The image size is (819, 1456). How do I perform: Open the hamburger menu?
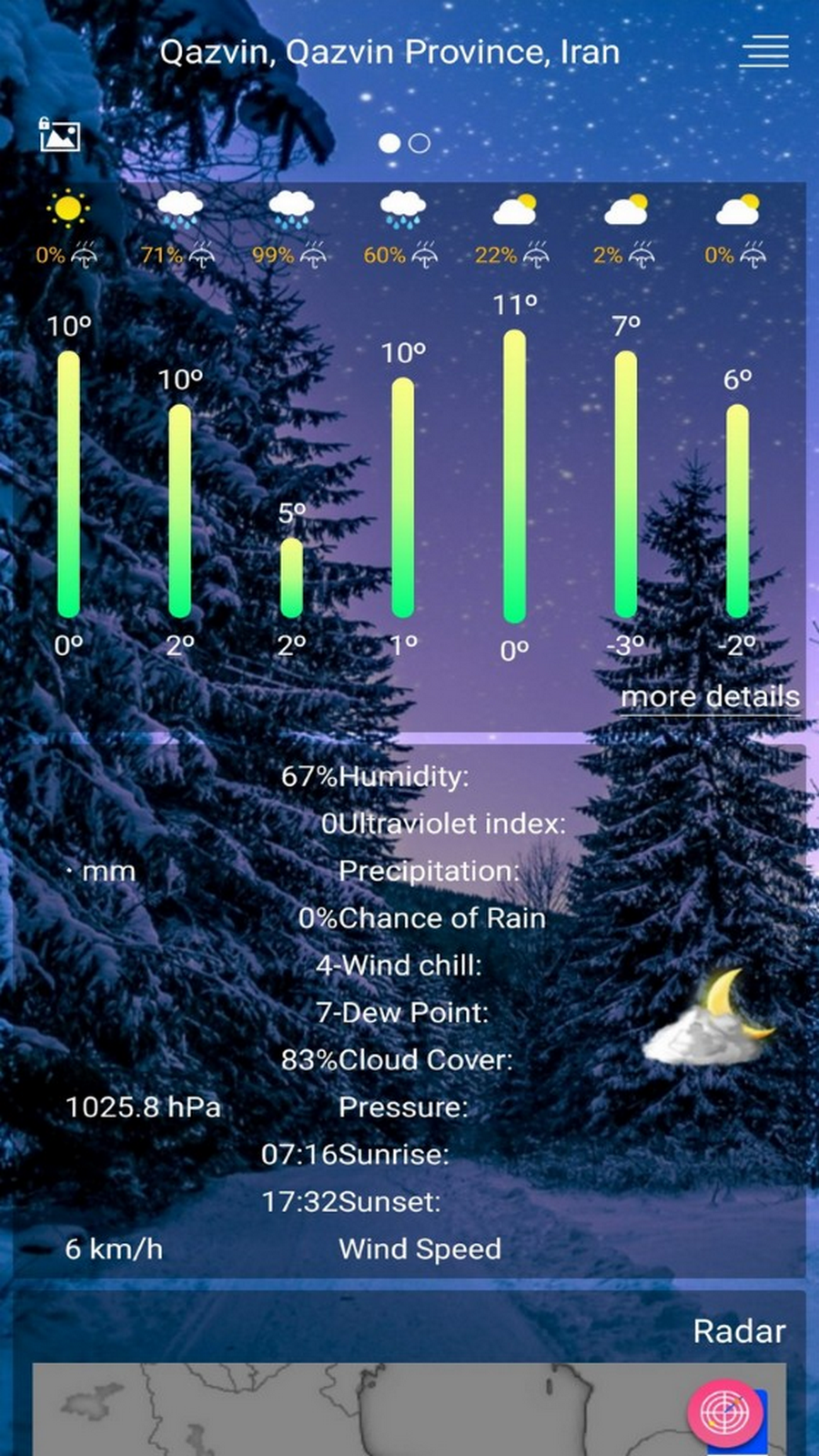[x=764, y=52]
